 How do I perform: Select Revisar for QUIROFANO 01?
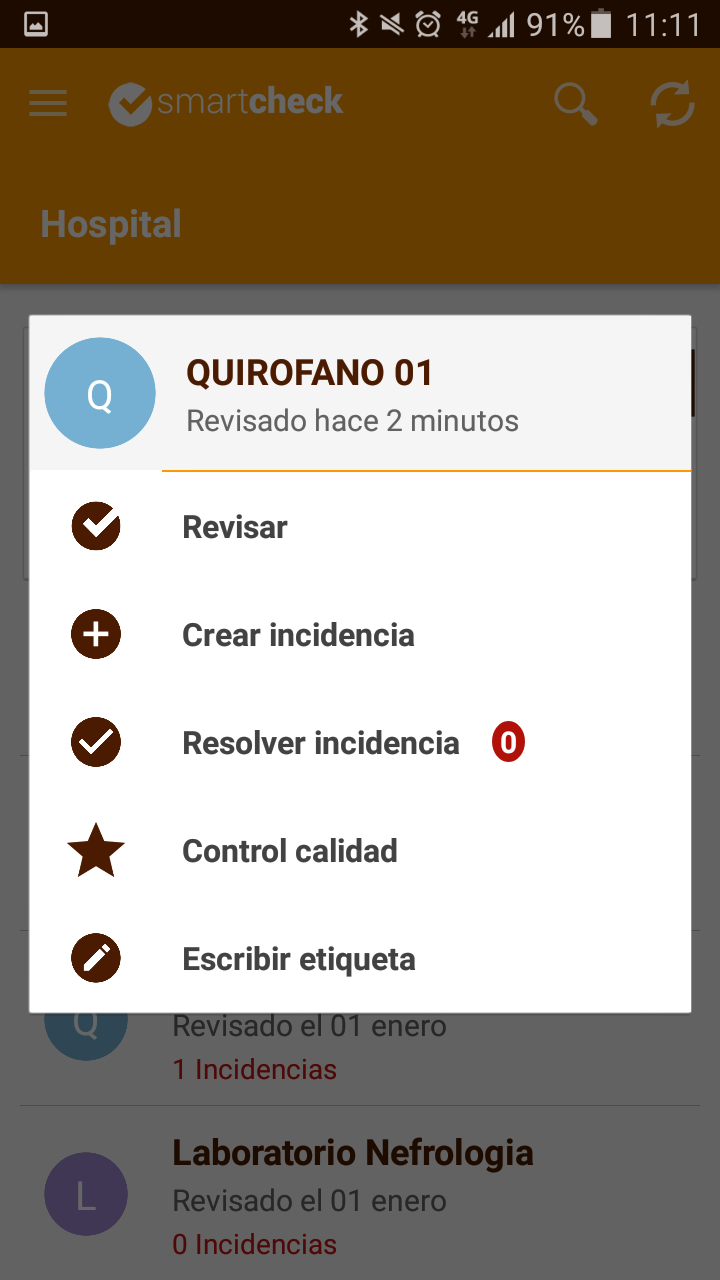click(360, 527)
